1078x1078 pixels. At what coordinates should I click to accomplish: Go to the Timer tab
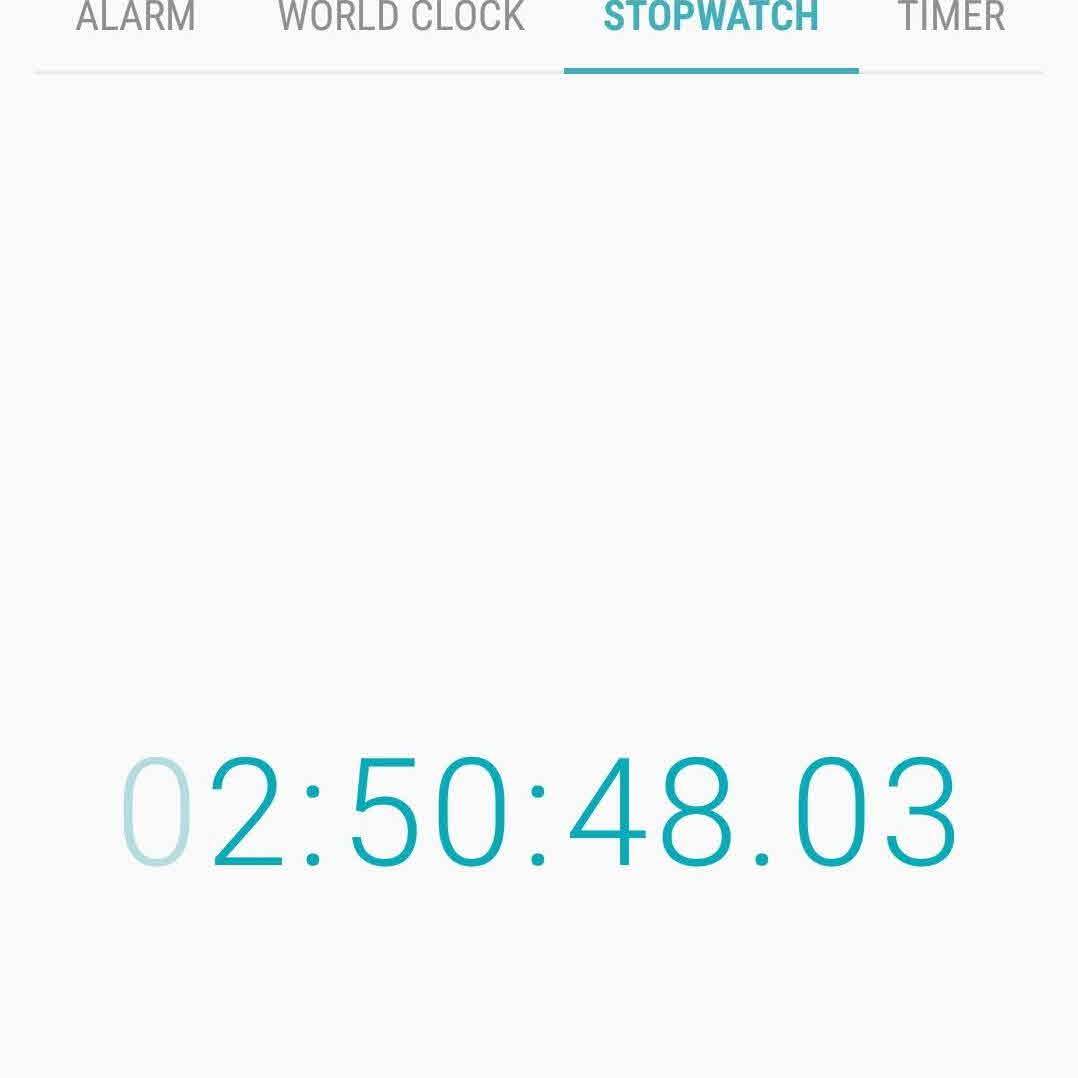coord(951,18)
